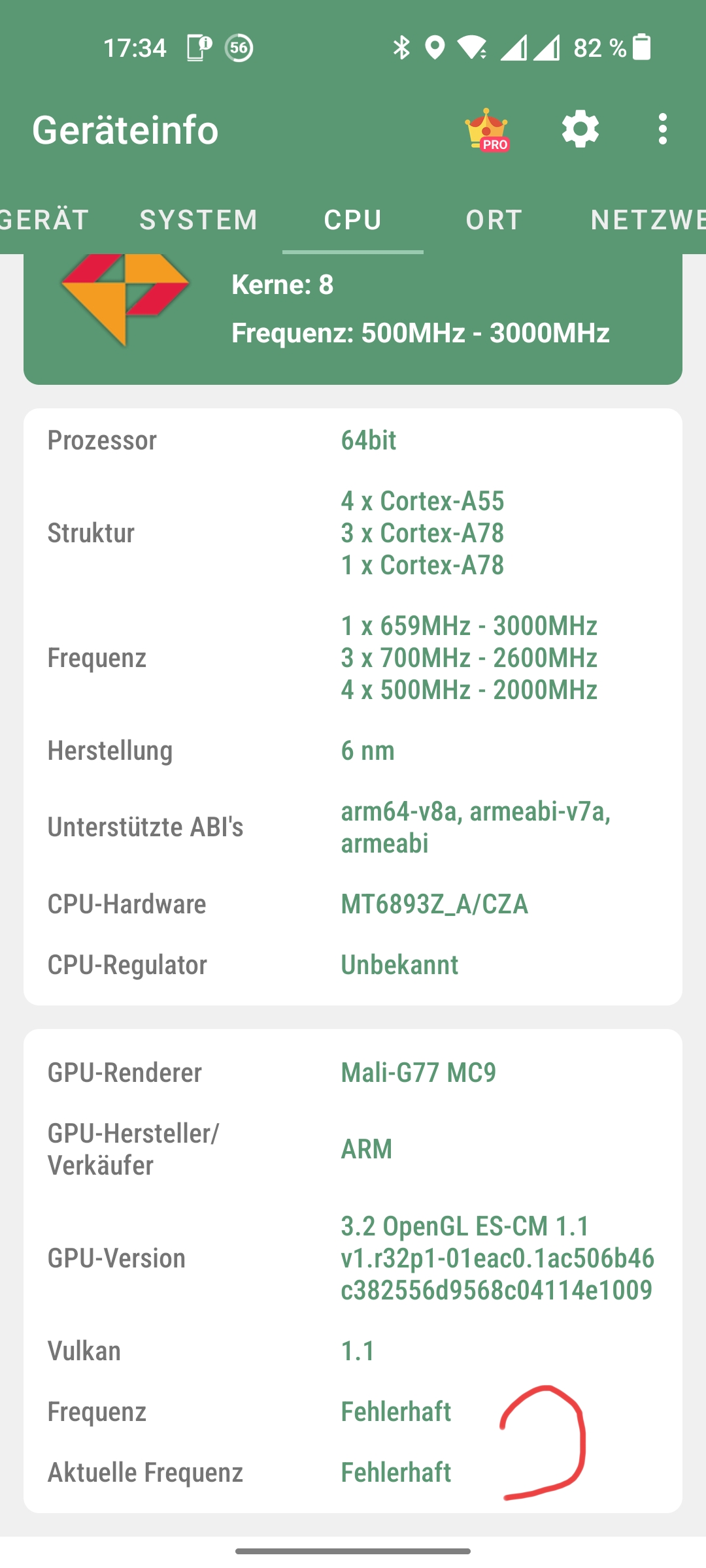This screenshot has width=706, height=1568.
Task: Open the settings gear
Action: [x=580, y=129]
